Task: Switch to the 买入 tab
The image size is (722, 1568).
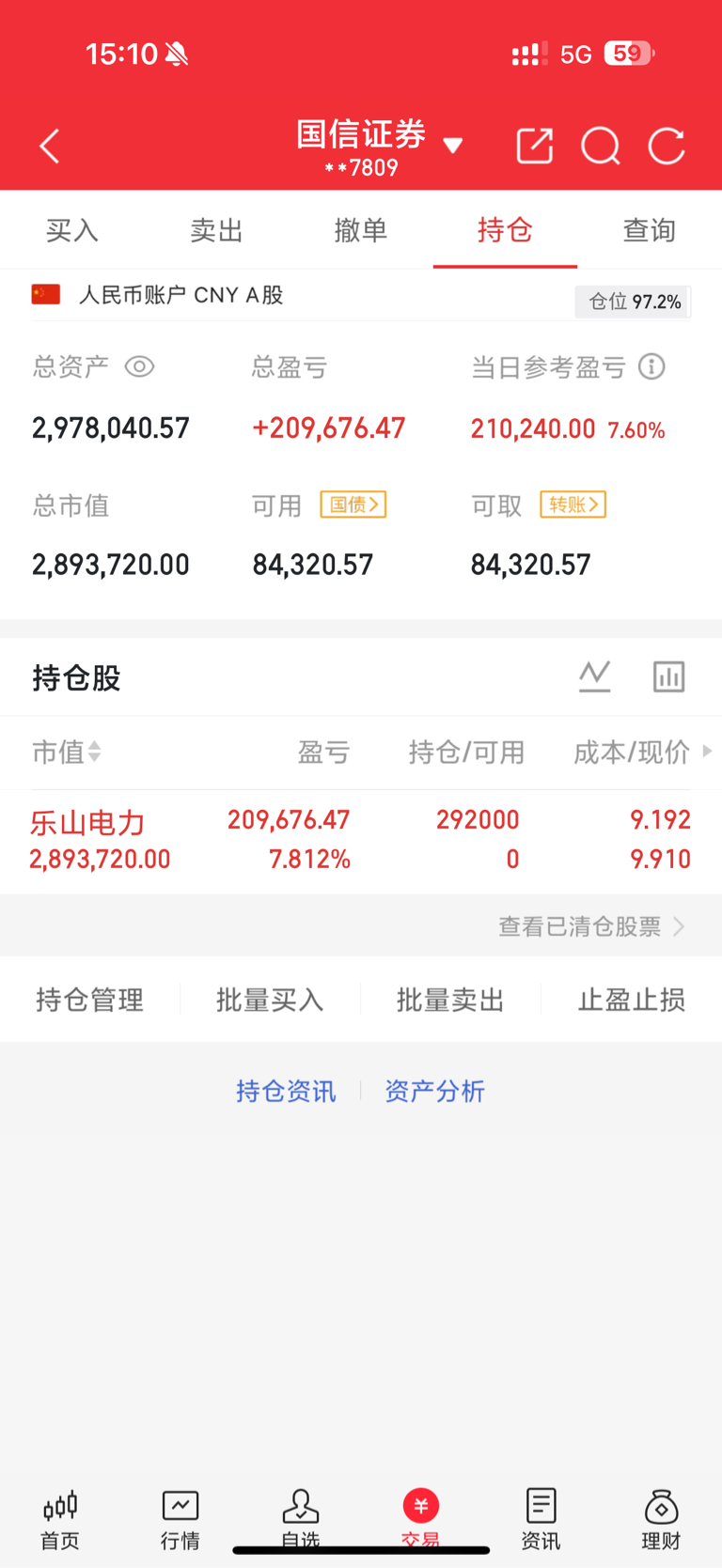Action: coord(72,230)
